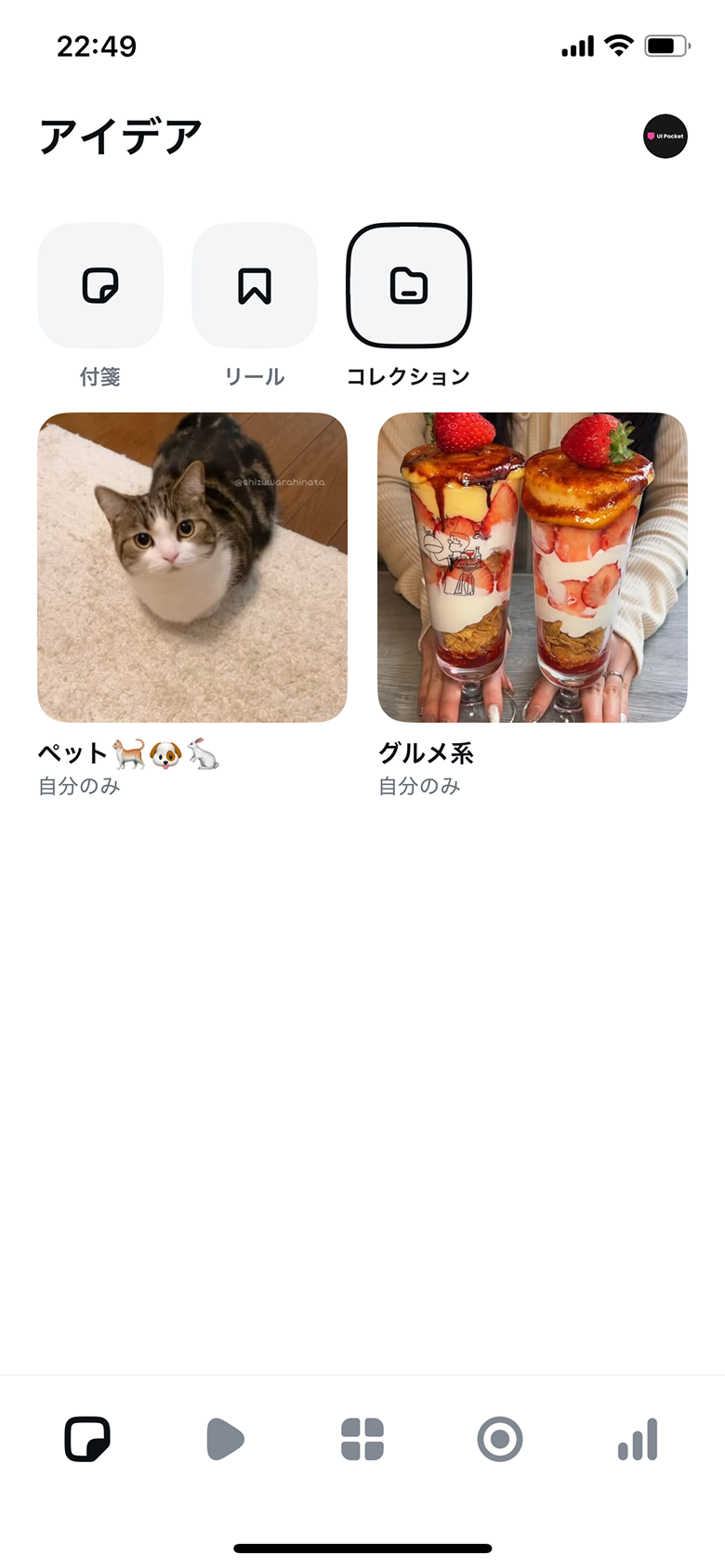Open the cat photo collection thumbnail
725x1568 pixels.
[191, 568]
